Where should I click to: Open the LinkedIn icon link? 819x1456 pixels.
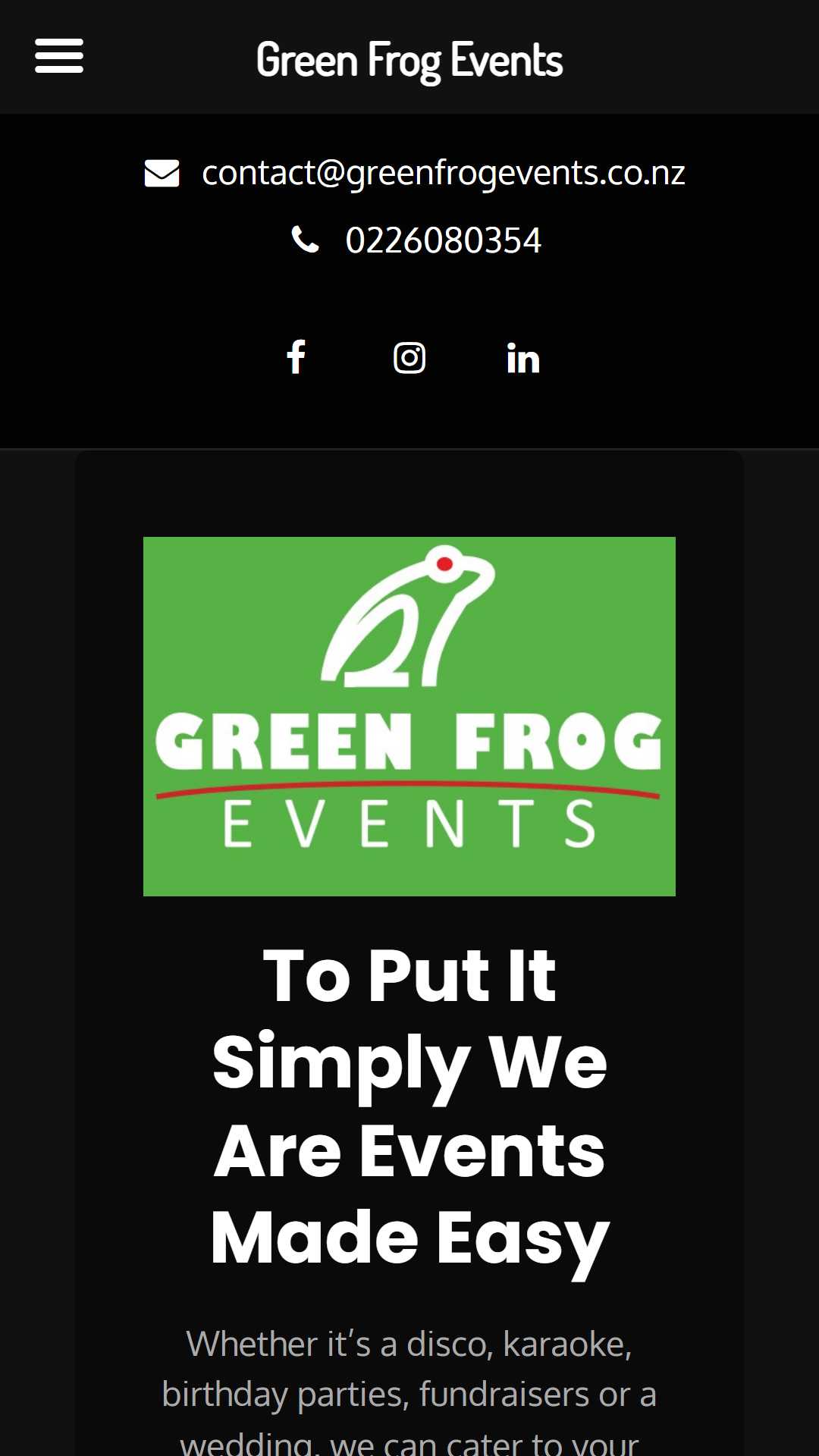point(523,358)
